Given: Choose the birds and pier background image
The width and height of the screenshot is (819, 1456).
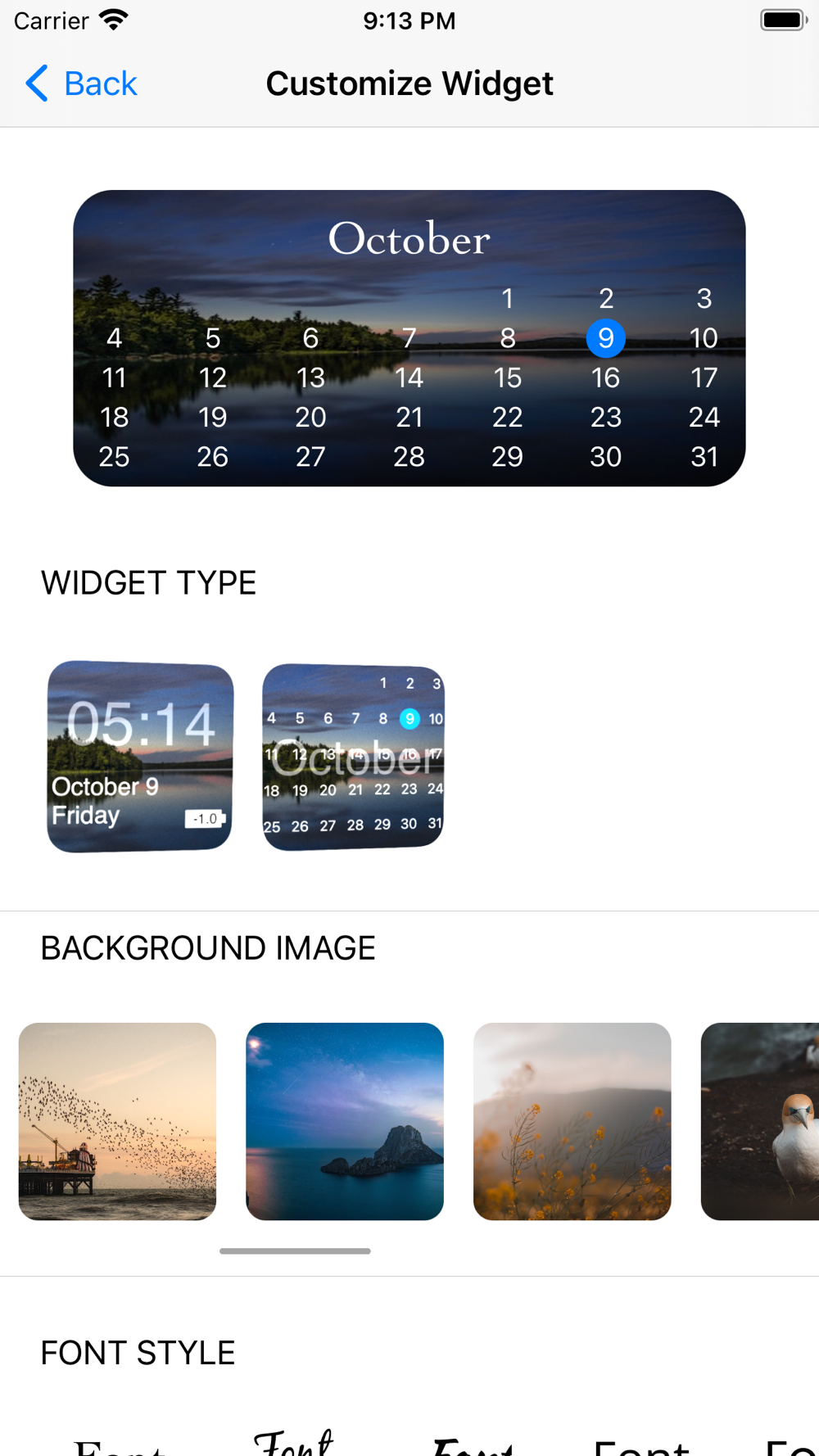Looking at the screenshot, I should (117, 1121).
